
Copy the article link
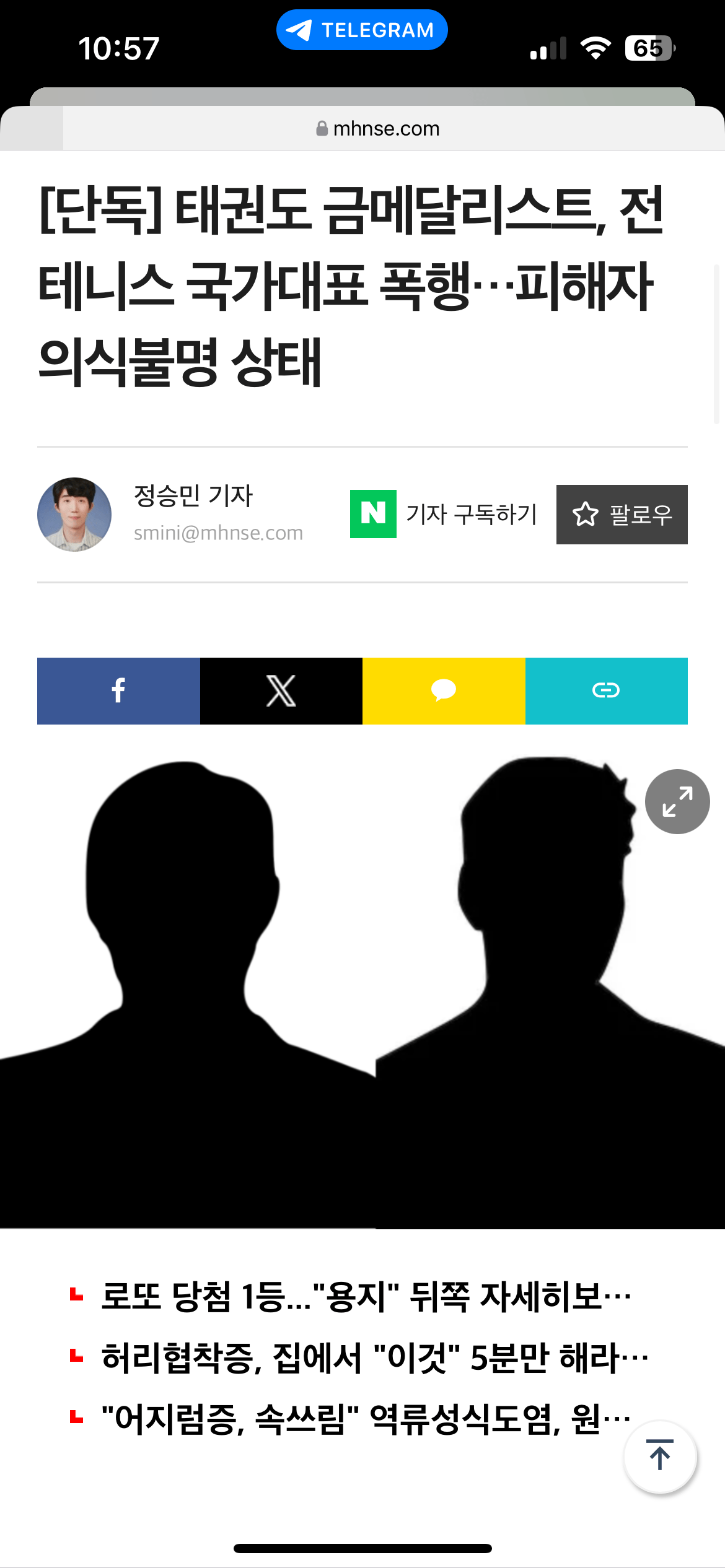606,690
